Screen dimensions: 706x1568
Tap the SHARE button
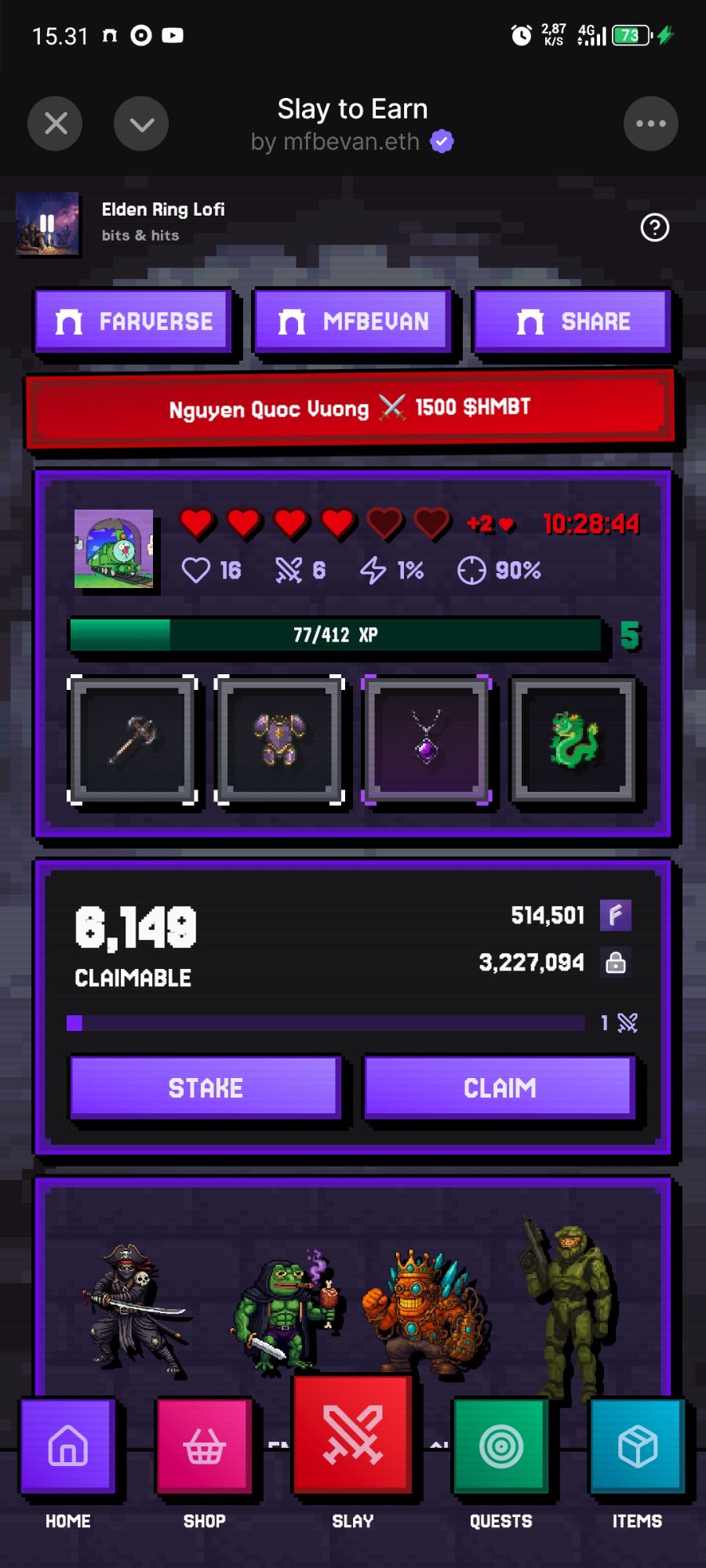(573, 321)
